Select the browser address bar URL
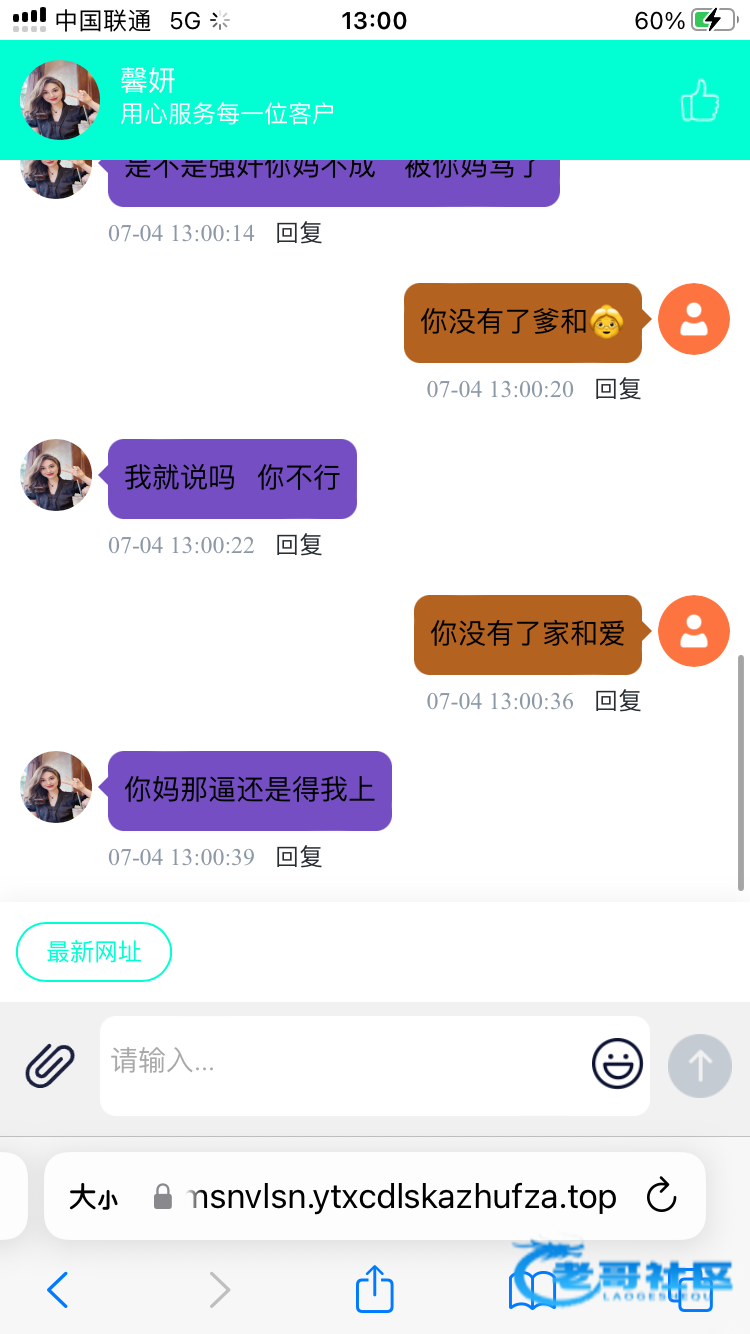Viewport: 750px width, 1334px height. (400, 1196)
